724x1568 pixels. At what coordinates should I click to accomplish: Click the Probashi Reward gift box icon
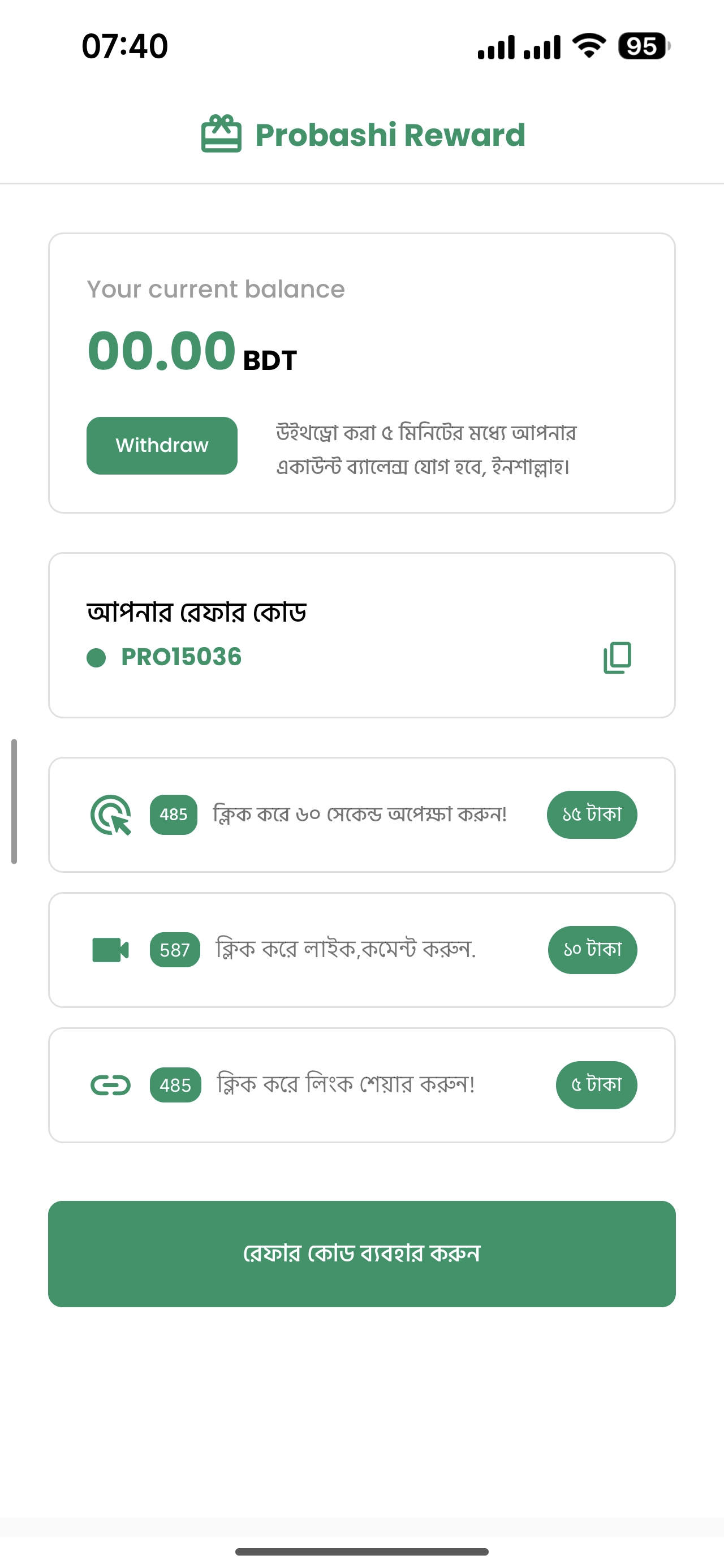point(223,134)
